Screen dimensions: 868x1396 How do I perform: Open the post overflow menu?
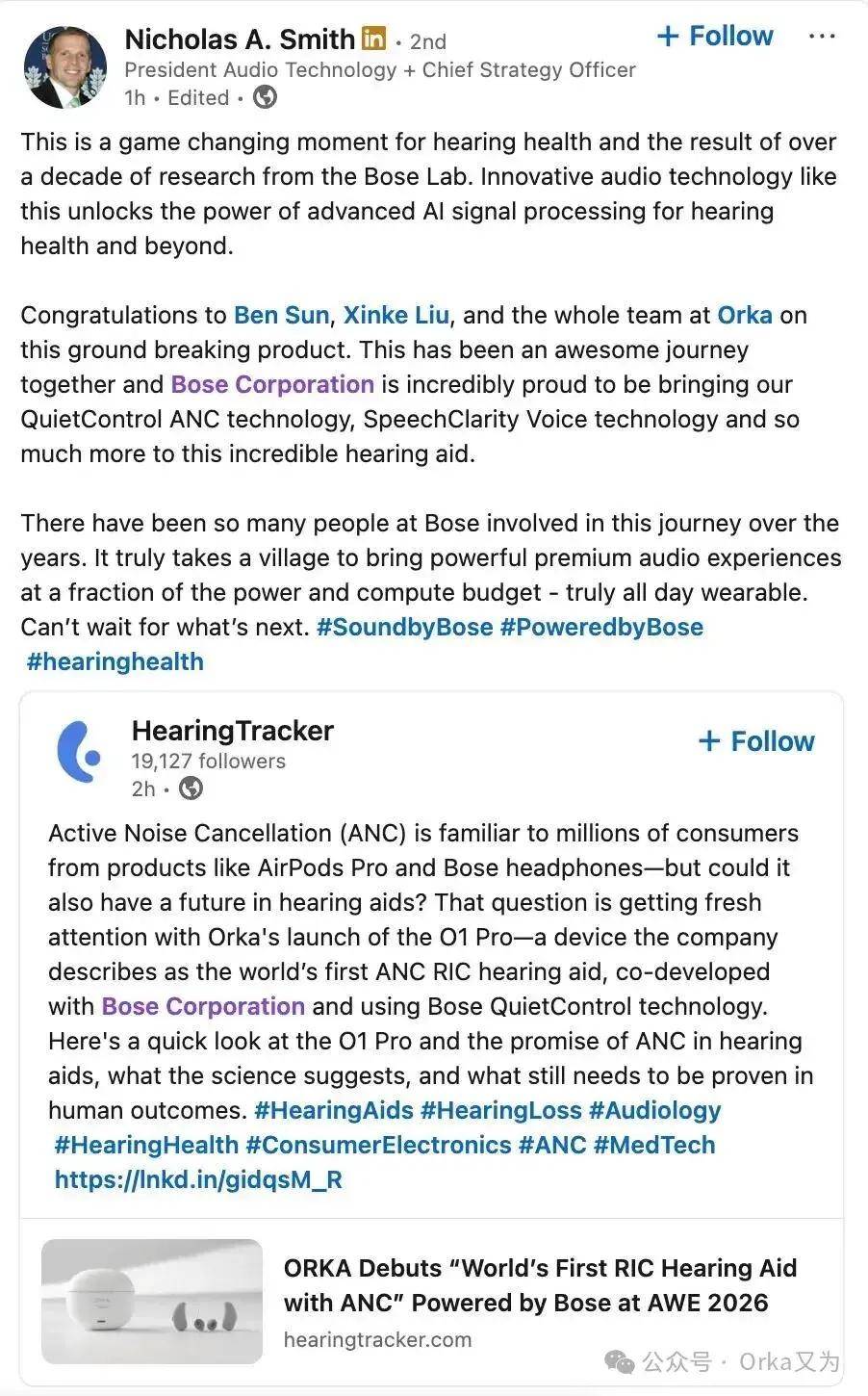822,37
